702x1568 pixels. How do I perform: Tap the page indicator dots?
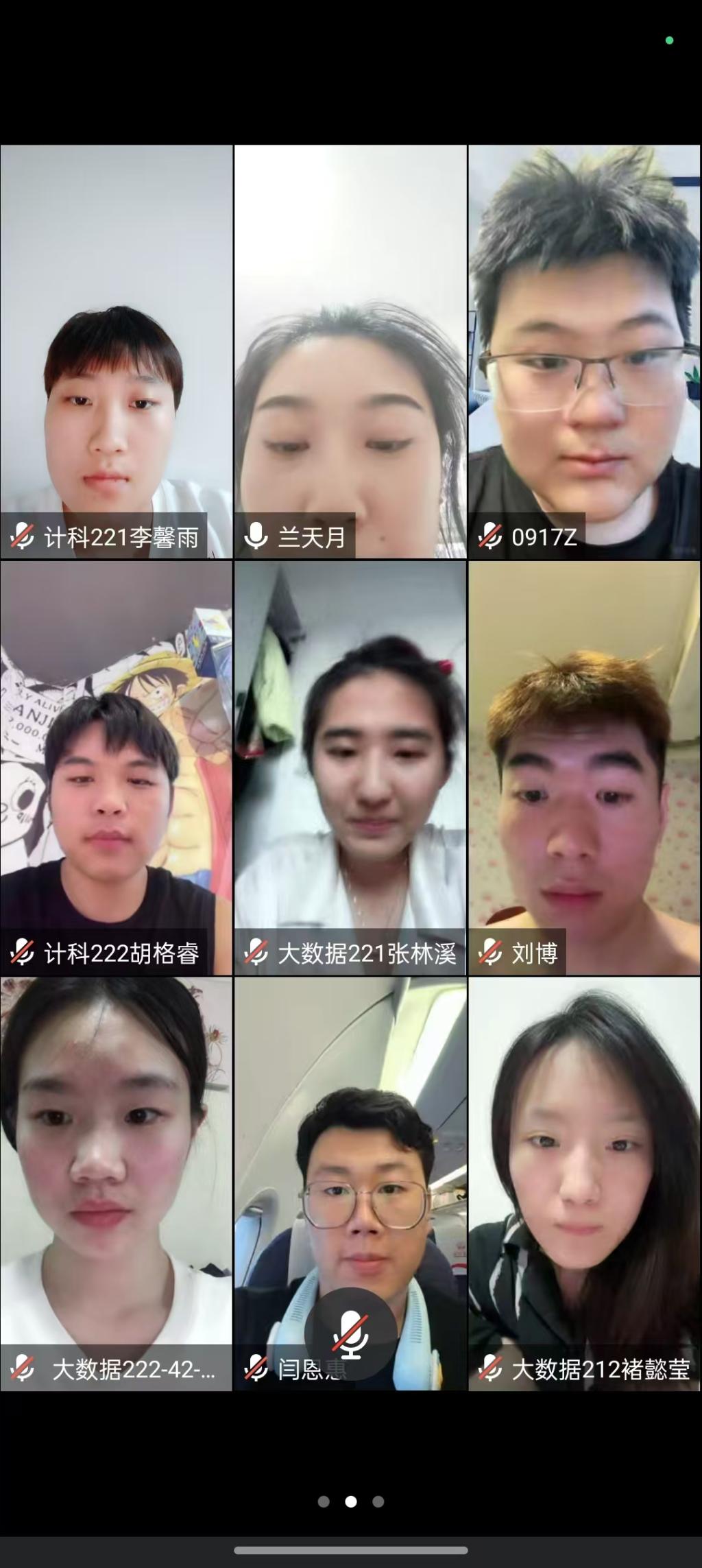coord(350,1501)
